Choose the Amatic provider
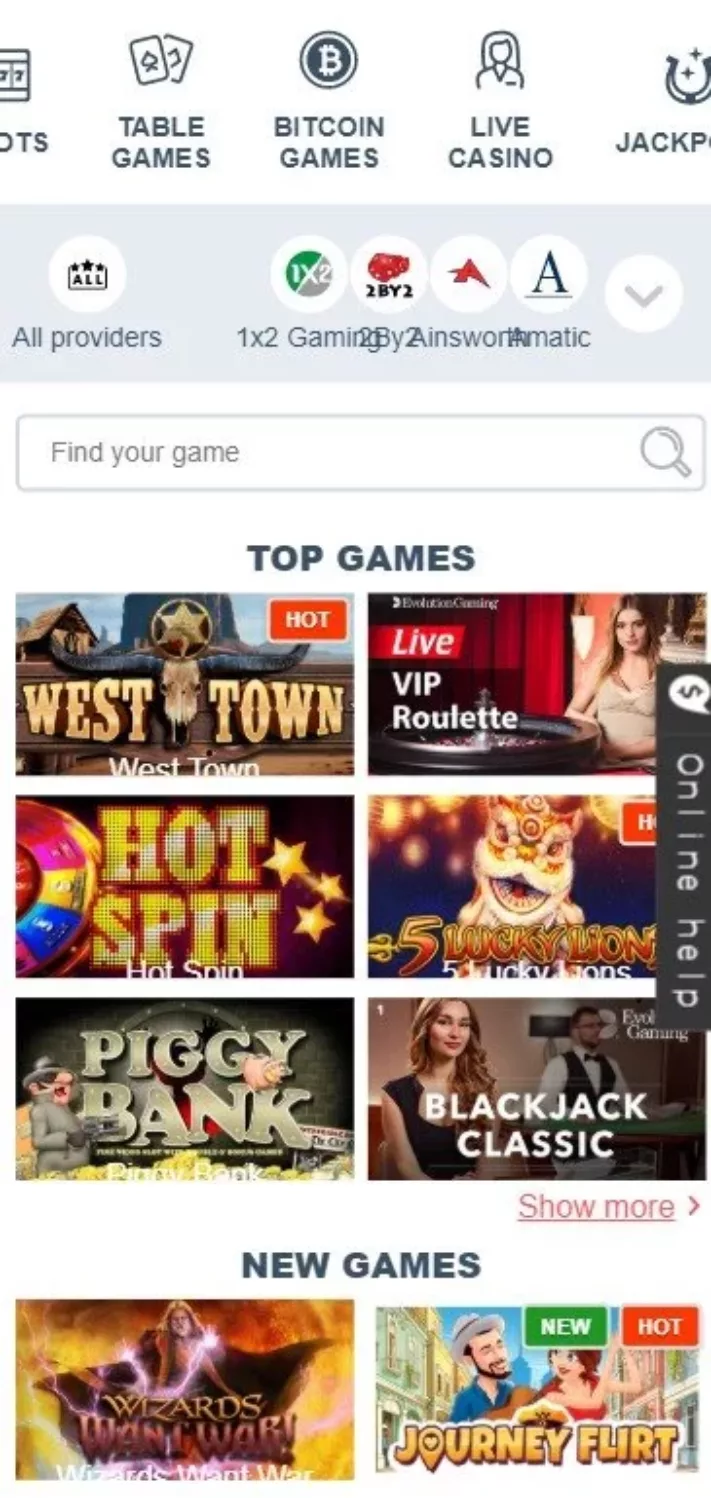 point(549,274)
